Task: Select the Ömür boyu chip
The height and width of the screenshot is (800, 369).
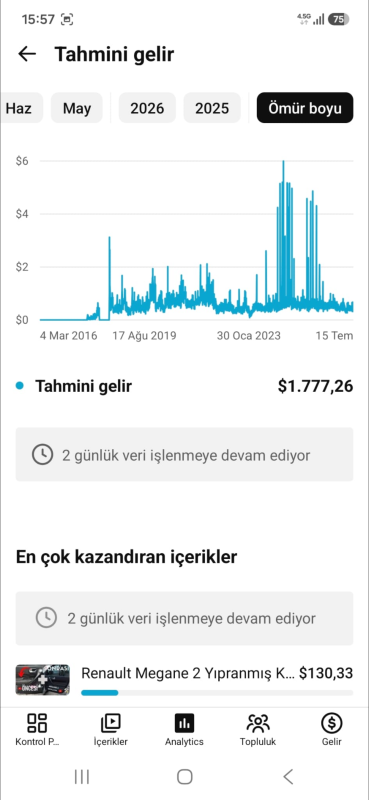Action: 305,108
